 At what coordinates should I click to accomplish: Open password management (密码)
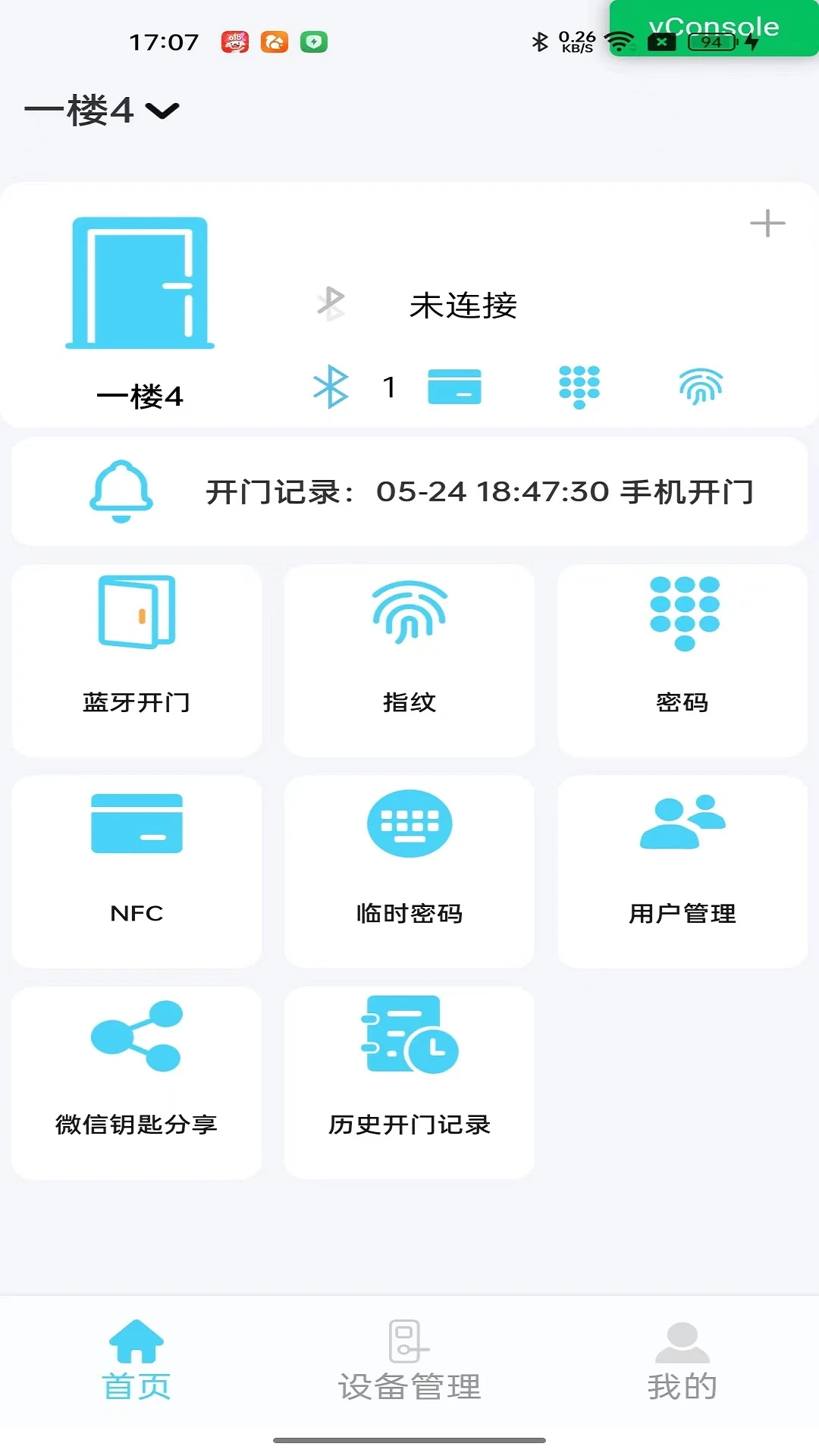(682, 660)
